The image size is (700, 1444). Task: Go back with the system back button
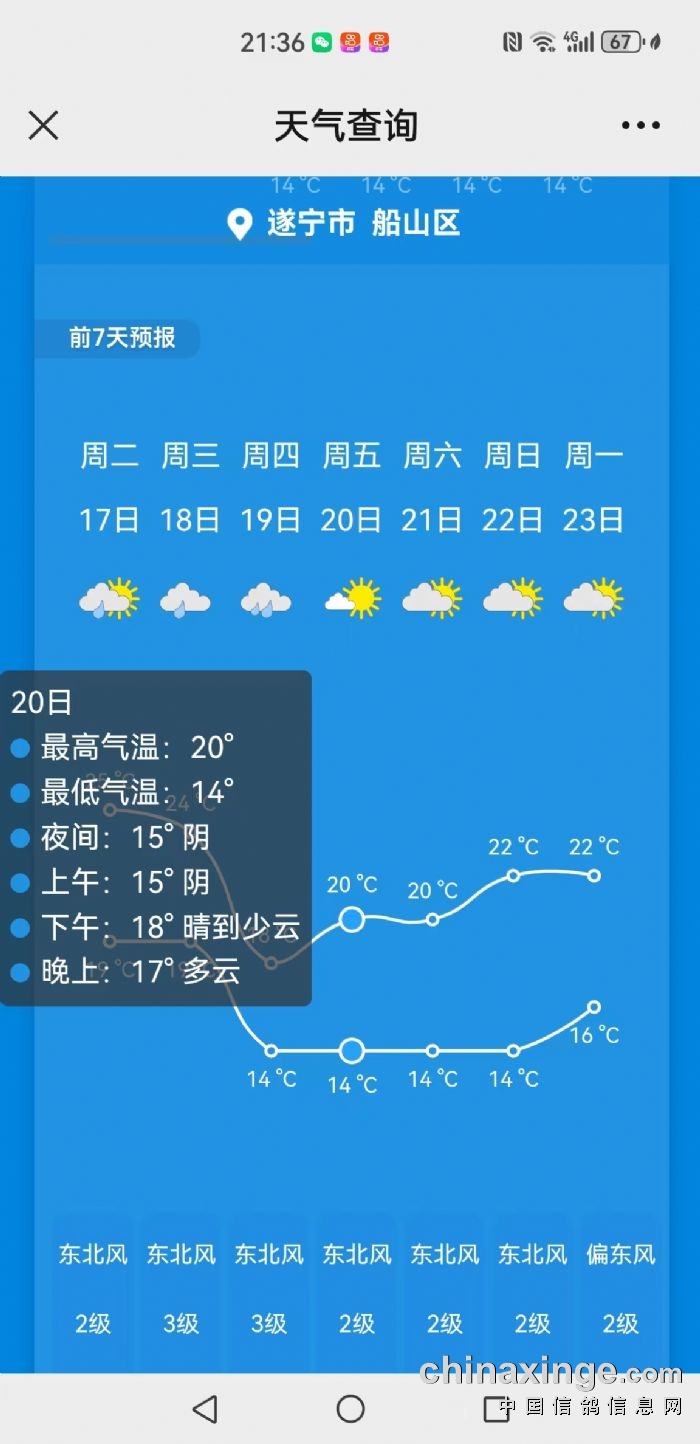point(205,1409)
